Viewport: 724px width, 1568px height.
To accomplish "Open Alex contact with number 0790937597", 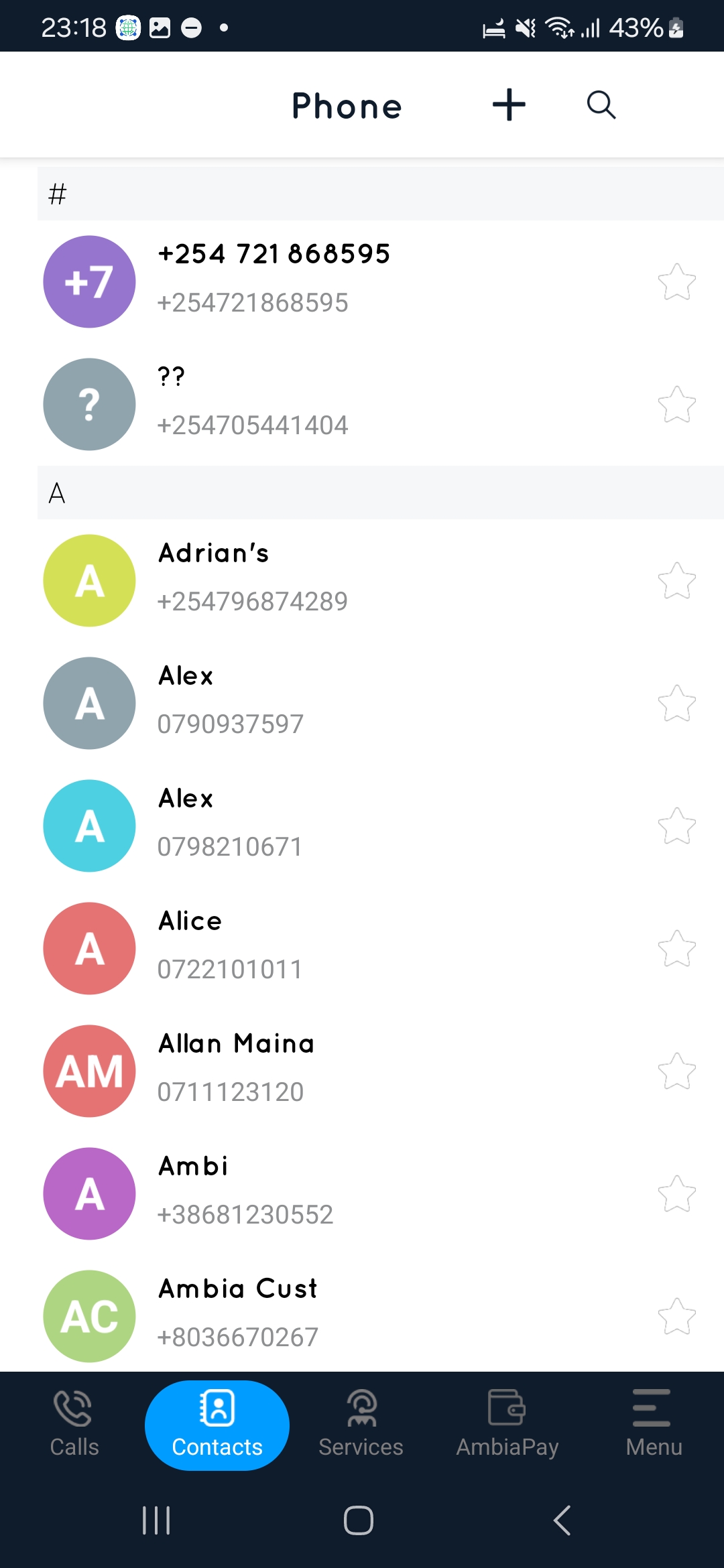I will pyautogui.click(x=231, y=700).
